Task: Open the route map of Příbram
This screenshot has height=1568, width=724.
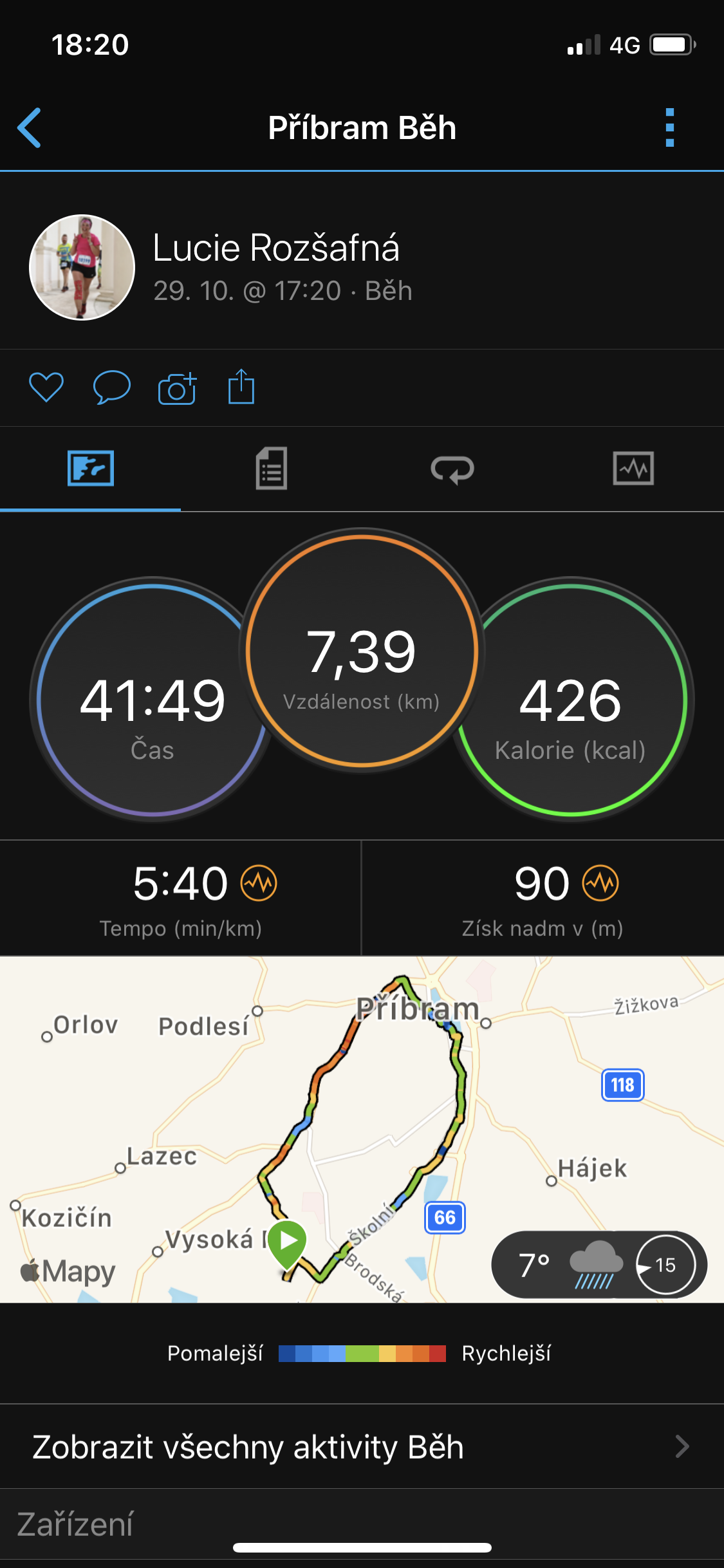Action: pyautogui.click(x=362, y=1129)
